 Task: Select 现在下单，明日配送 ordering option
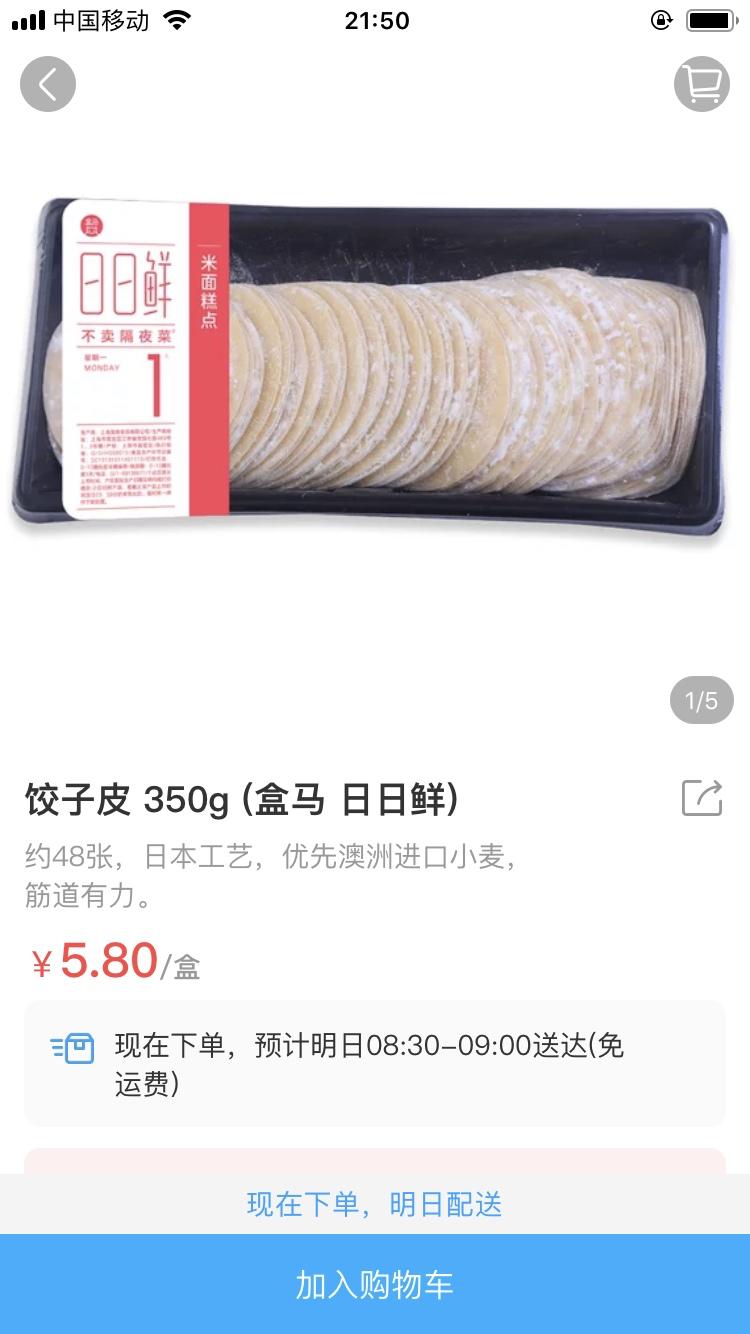point(375,1205)
